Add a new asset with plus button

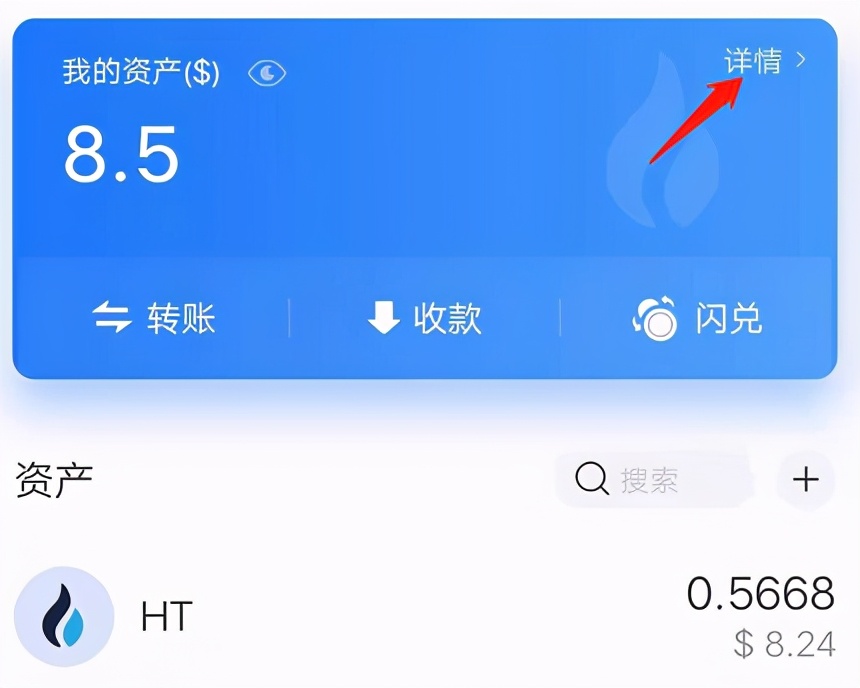[805, 480]
